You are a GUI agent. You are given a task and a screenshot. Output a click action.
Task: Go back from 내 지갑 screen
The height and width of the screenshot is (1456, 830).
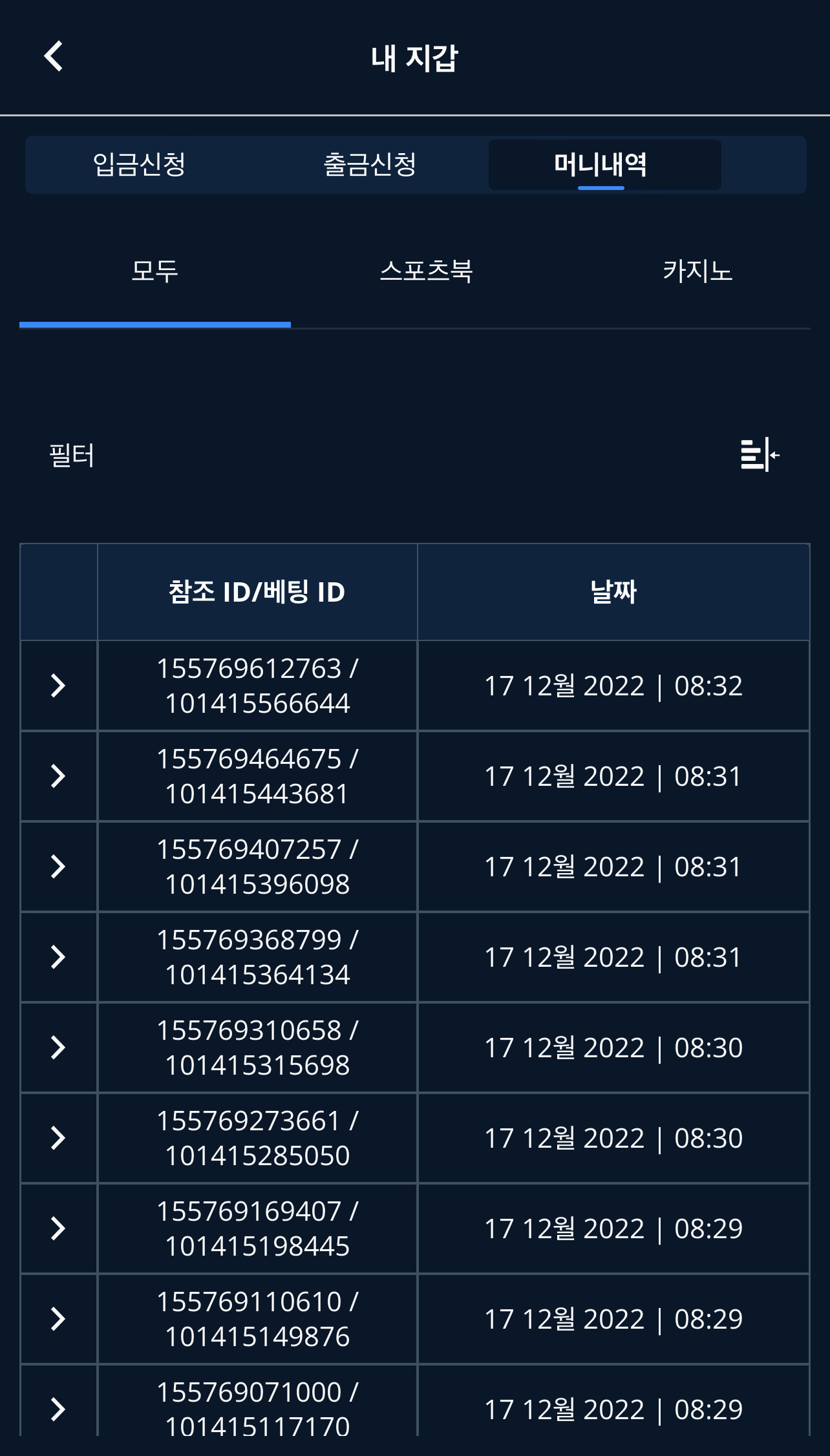pos(53,56)
